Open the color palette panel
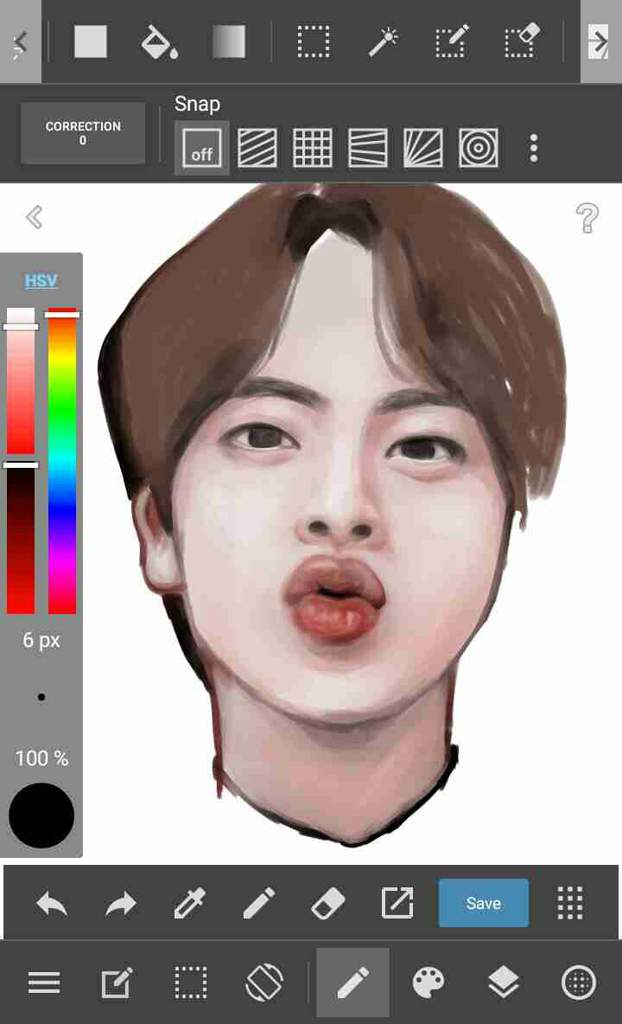Viewport: 622px width, 1024px height. (x=428, y=983)
